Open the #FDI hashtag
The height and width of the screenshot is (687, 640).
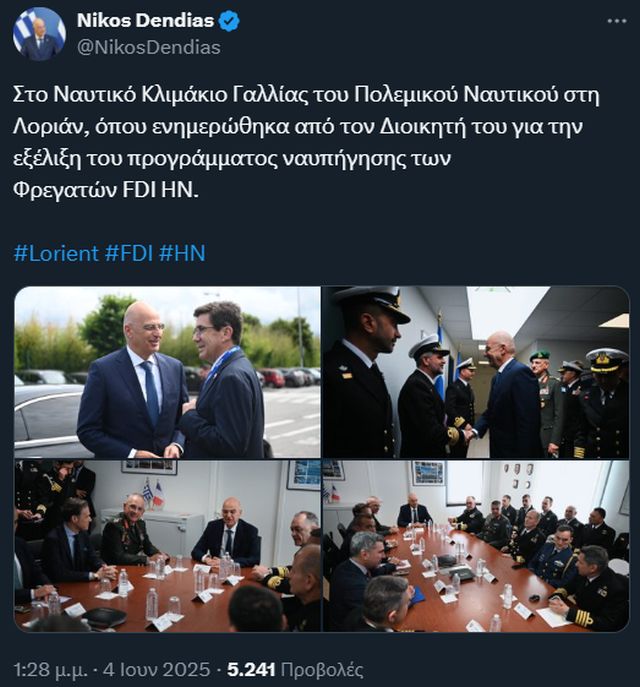(x=128, y=253)
